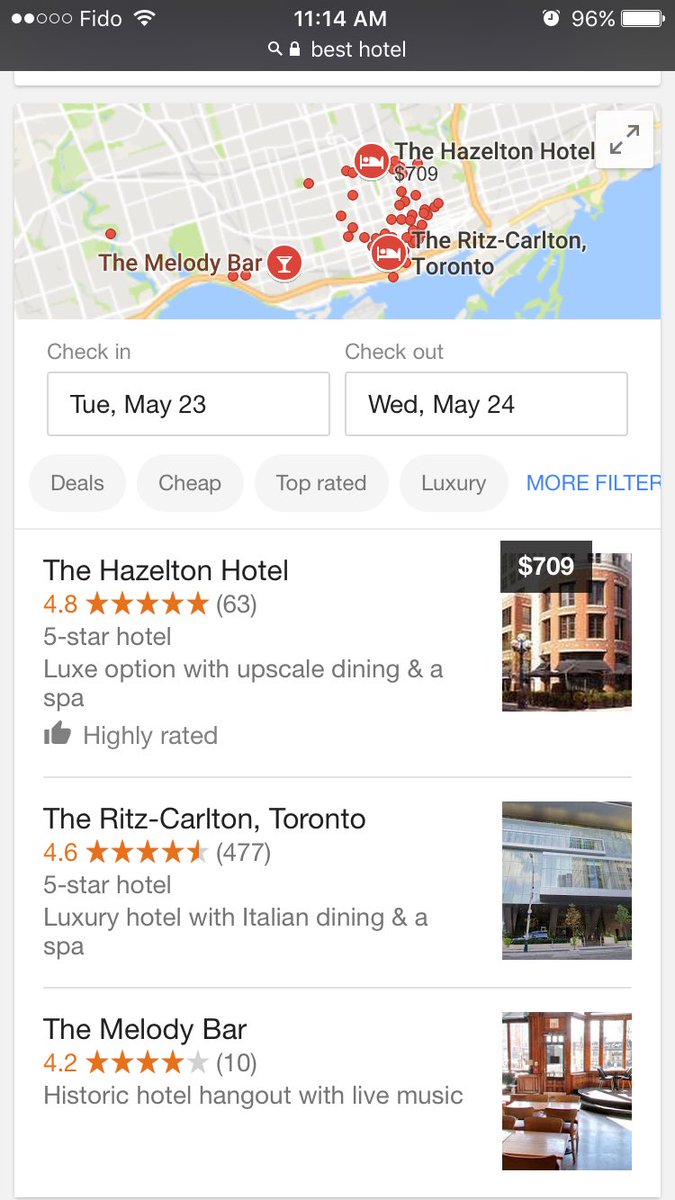Open MORE FILTERS
Viewport: 675px width, 1200px height.
click(593, 483)
